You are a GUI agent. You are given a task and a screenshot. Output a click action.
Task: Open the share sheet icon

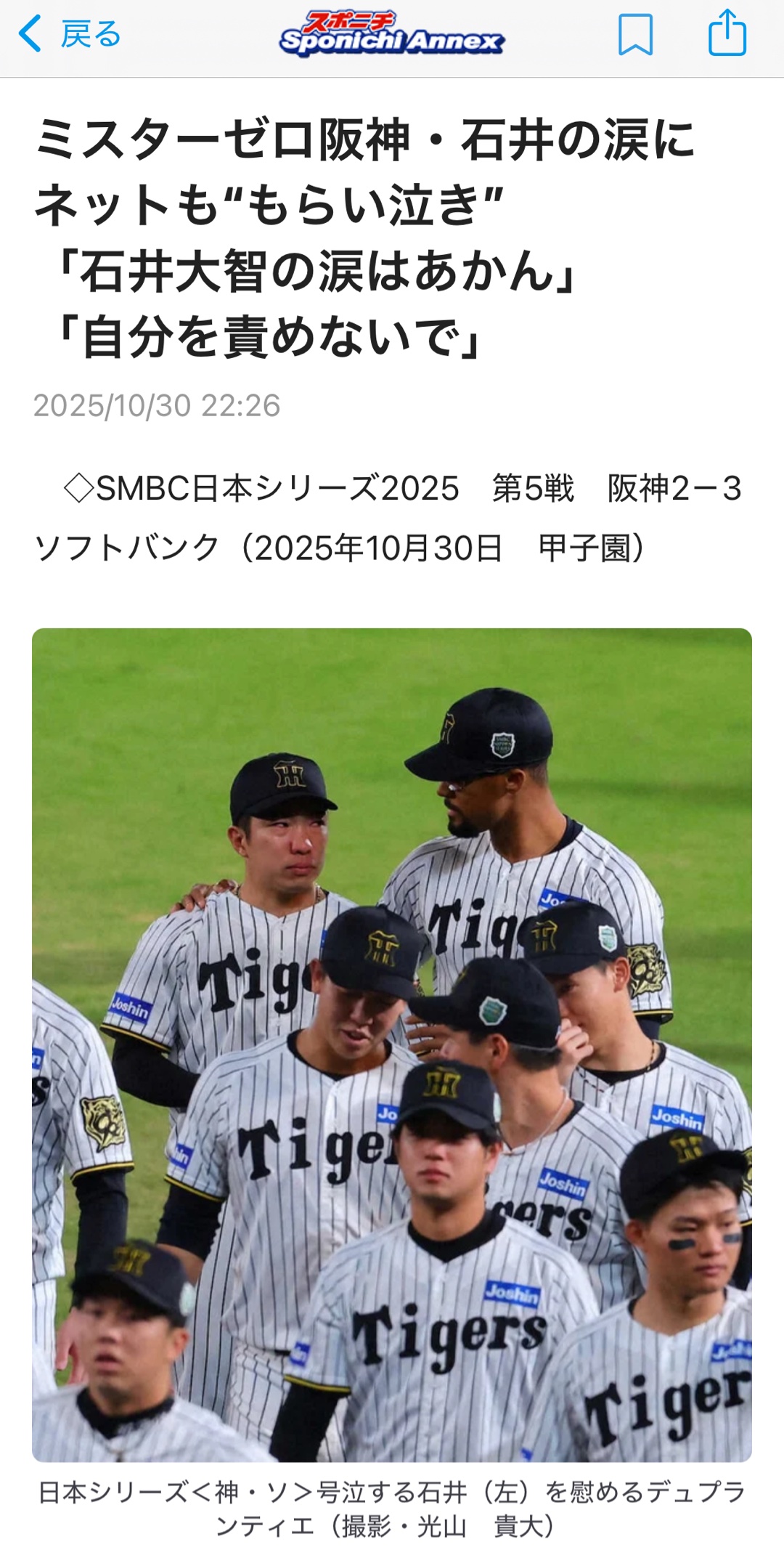point(727,33)
